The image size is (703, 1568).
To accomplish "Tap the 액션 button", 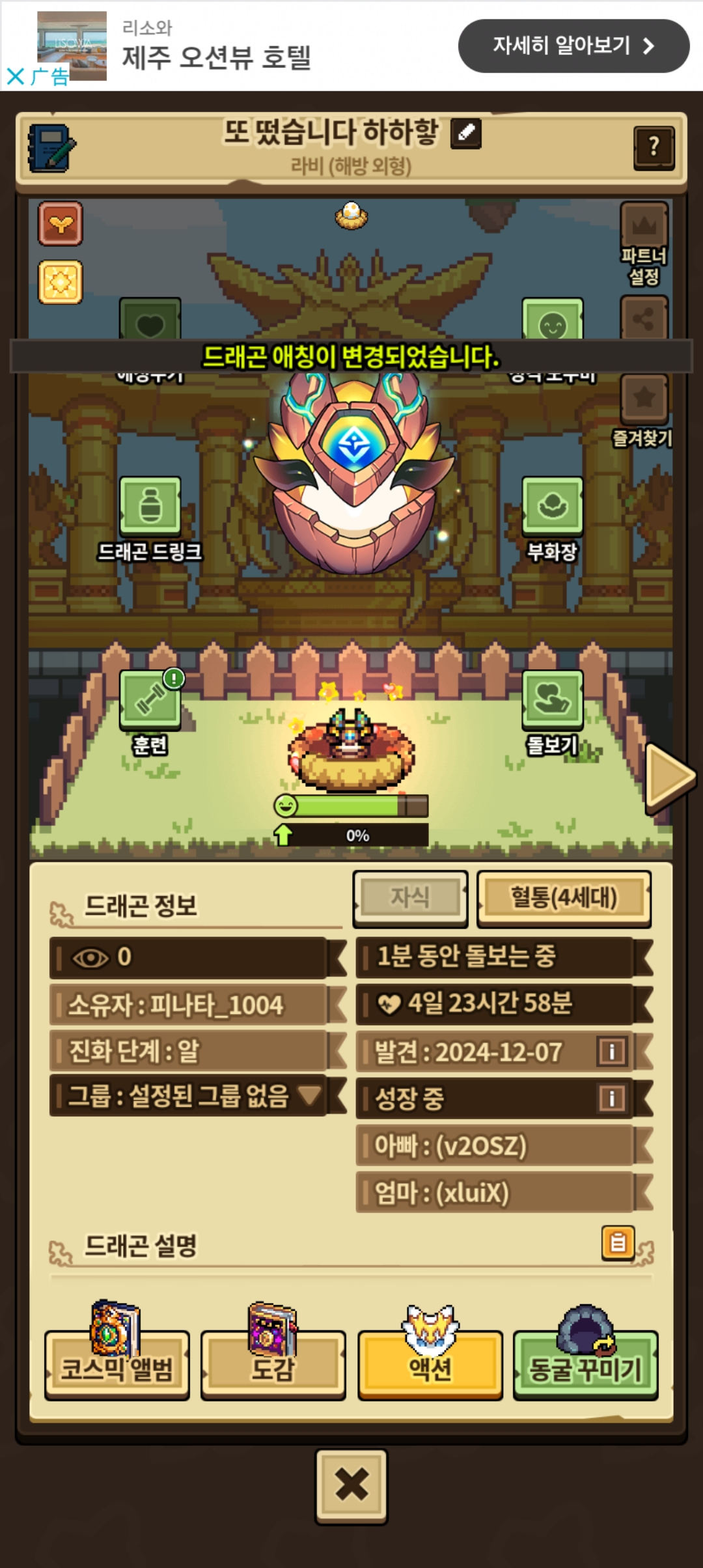I will pyautogui.click(x=430, y=1364).
